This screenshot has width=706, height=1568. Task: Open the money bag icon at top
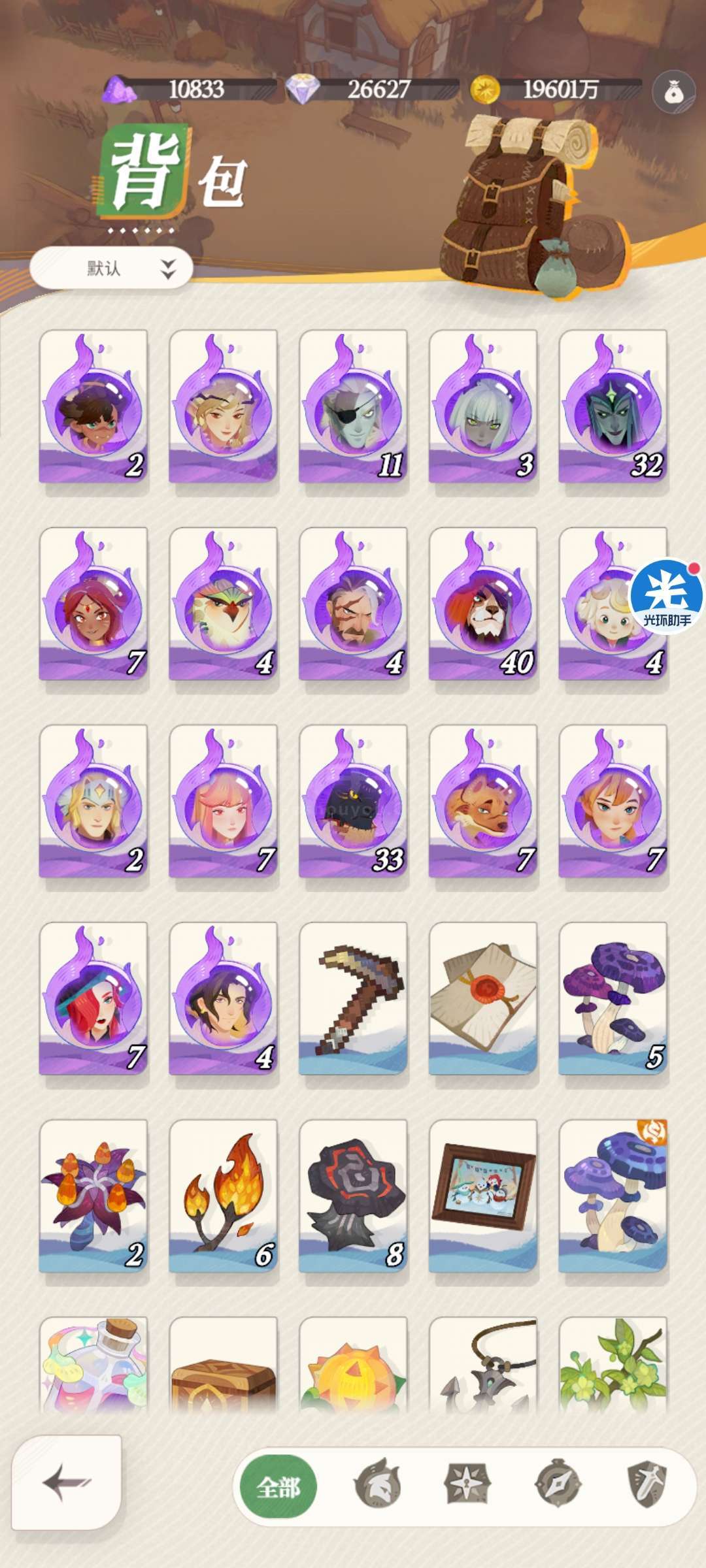coord(673,92)
